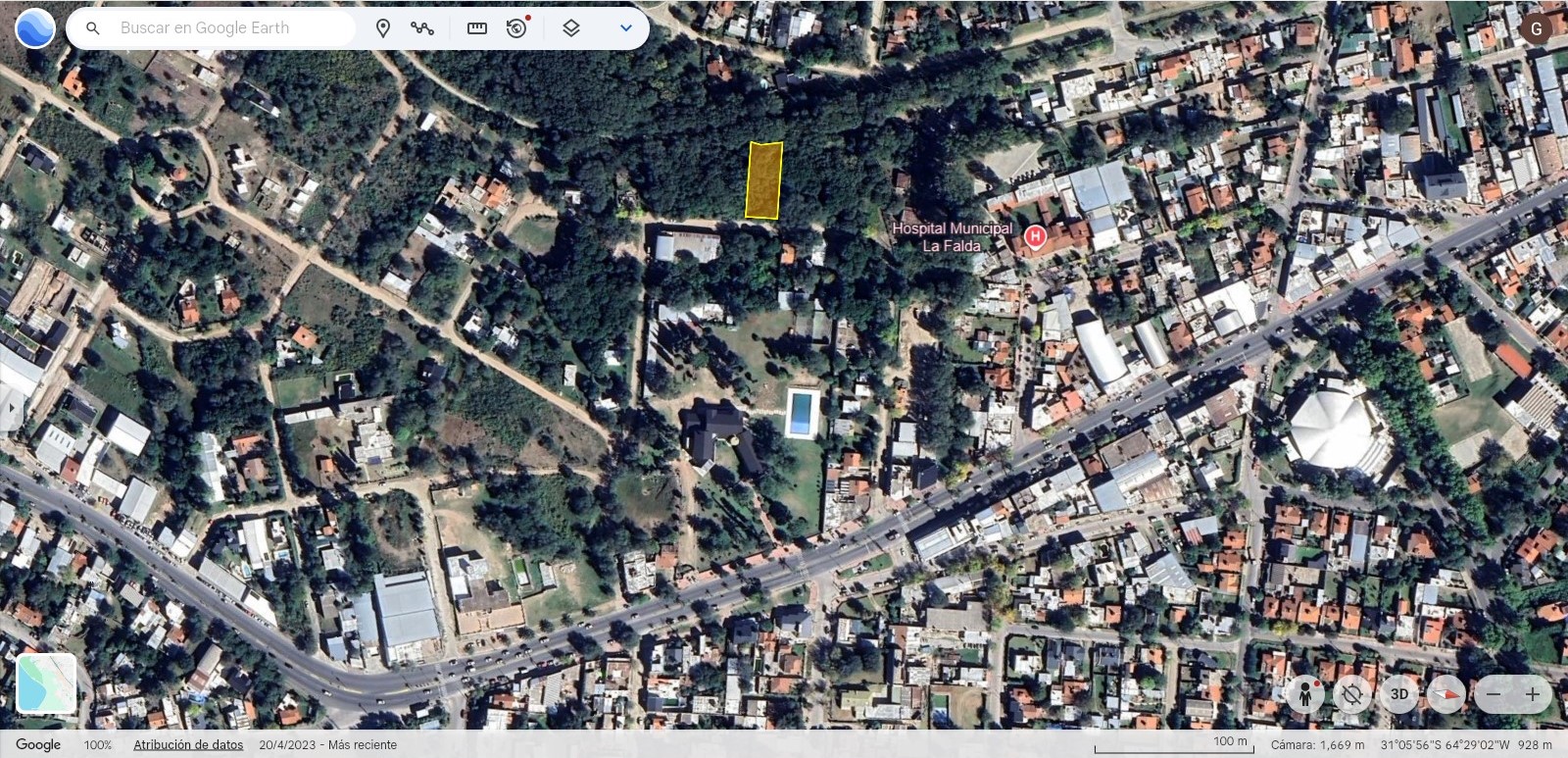This screenshot has height=758, width=1568.
Task: Open the measure distance ruler tool
Action: pyautogui.click(x=477, y=28)
